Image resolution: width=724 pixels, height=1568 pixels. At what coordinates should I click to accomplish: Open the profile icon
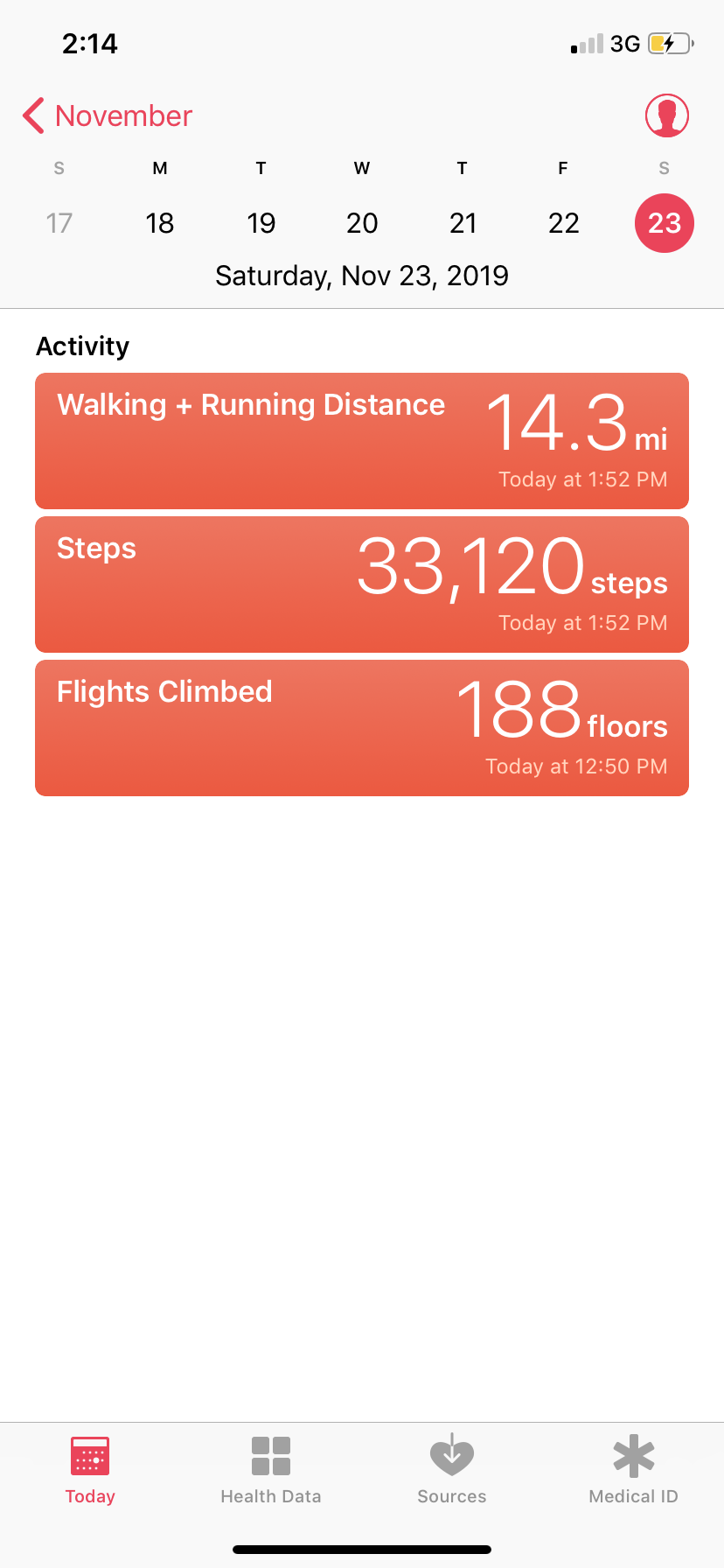pos(666,115)
